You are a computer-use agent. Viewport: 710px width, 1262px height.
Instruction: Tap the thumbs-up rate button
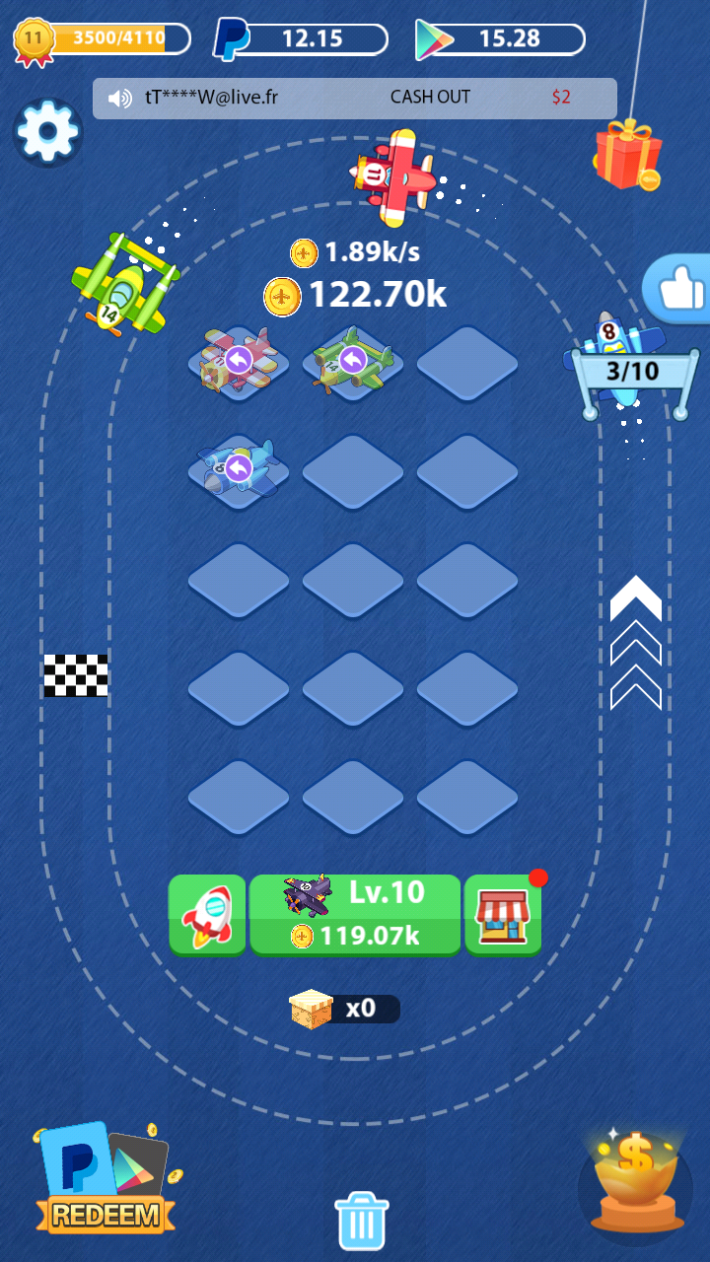click(x=678, y=289)
